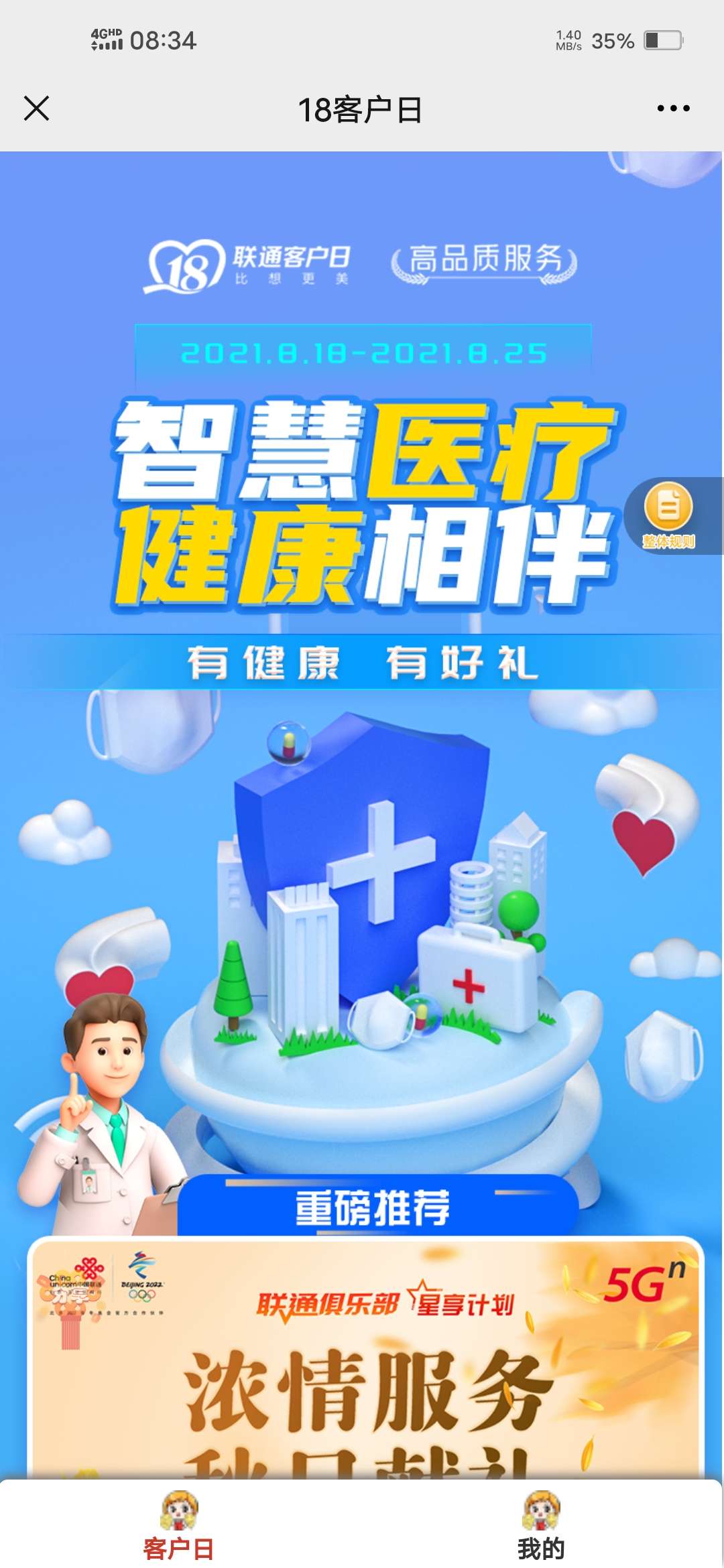This screenshot has width=724, height=1568.
Task: Open the three-dot overflow menu
Action: coord(673,109)
